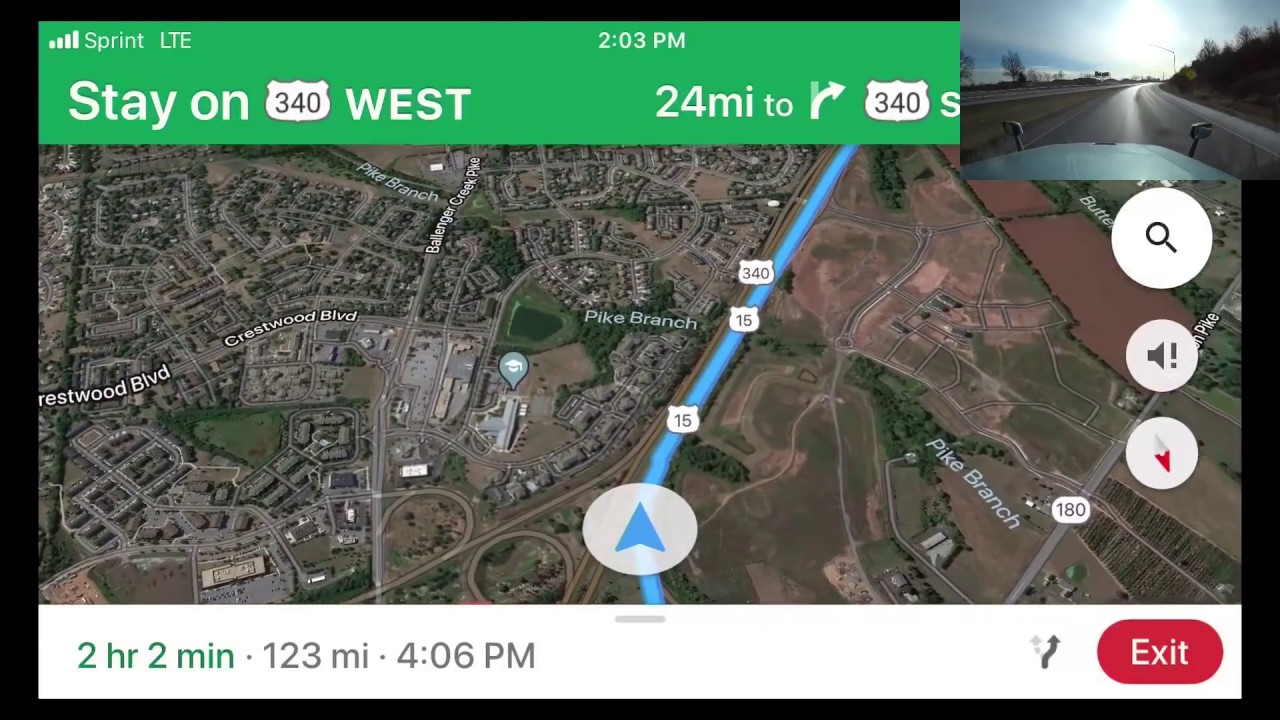Exit the navigation
Screen dimensions: 1280x720
pyautogui.click(x=1159, y=653)
